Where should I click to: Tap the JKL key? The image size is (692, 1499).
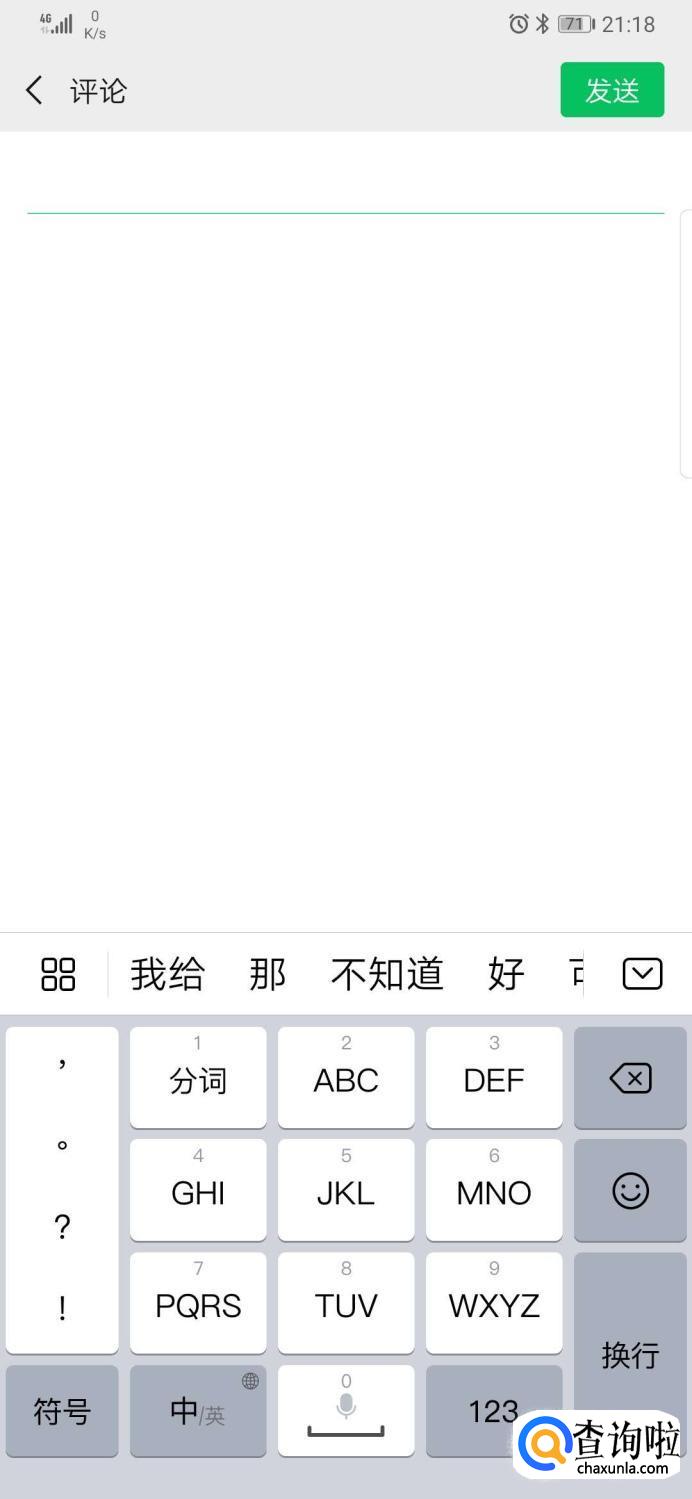tap(346, 1191)
